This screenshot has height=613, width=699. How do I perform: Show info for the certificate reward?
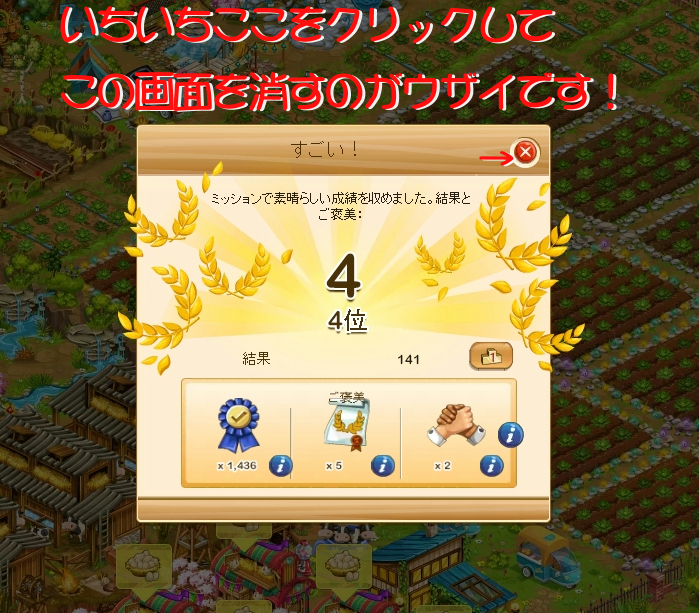coord(383,465)
